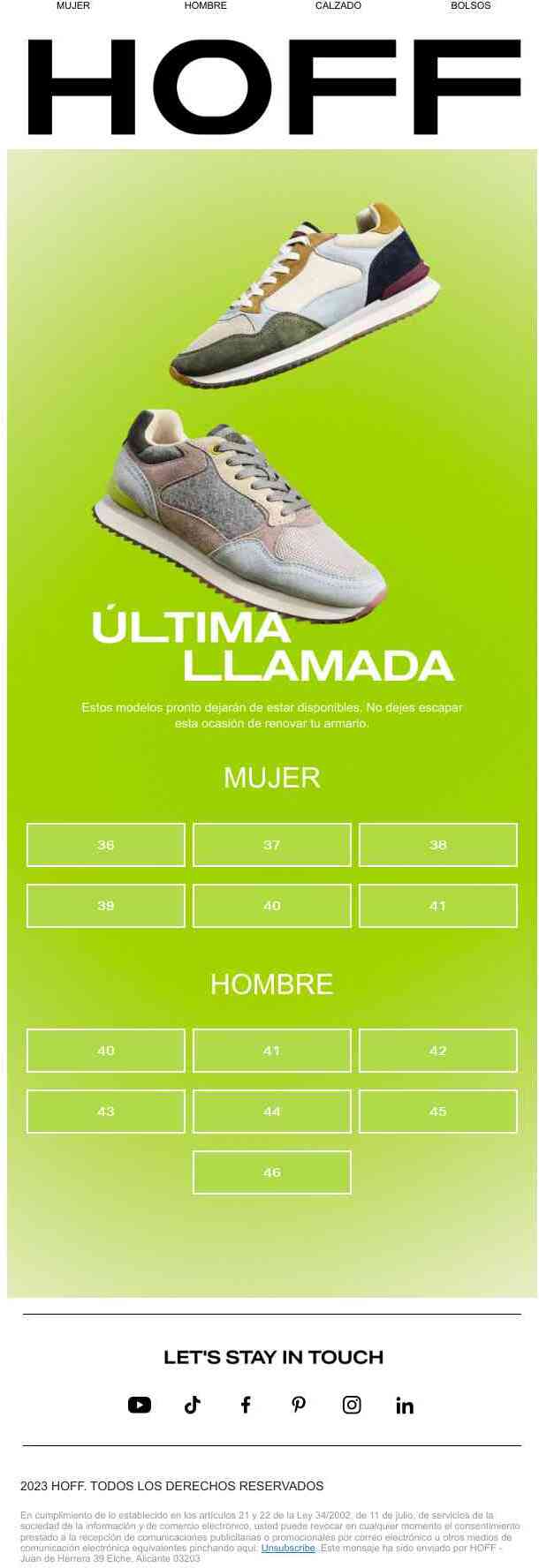Open the MUJER category link
The image size is (539, 1568).
(72, 5)
